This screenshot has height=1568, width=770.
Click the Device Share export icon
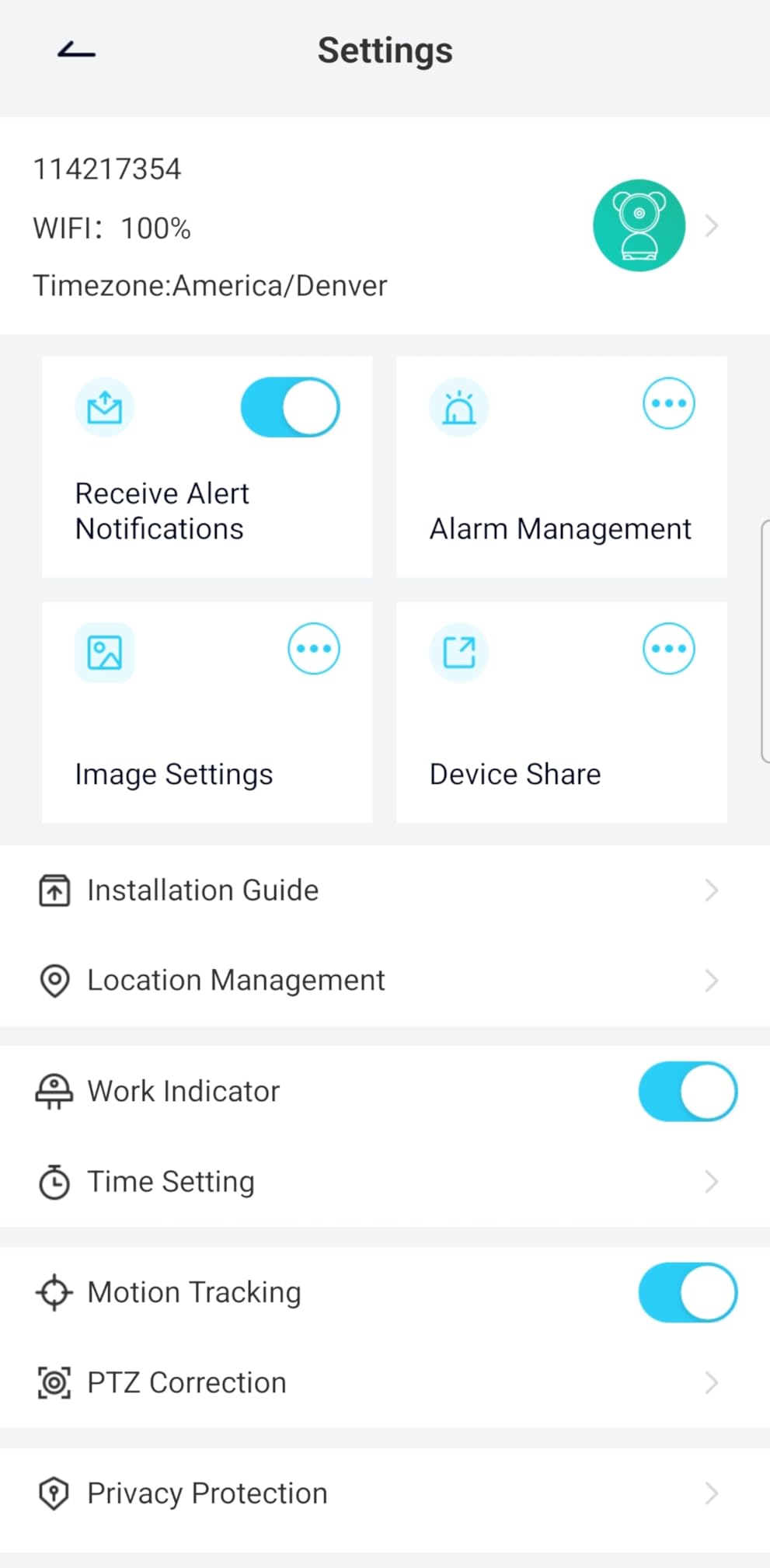coord(459,653)
